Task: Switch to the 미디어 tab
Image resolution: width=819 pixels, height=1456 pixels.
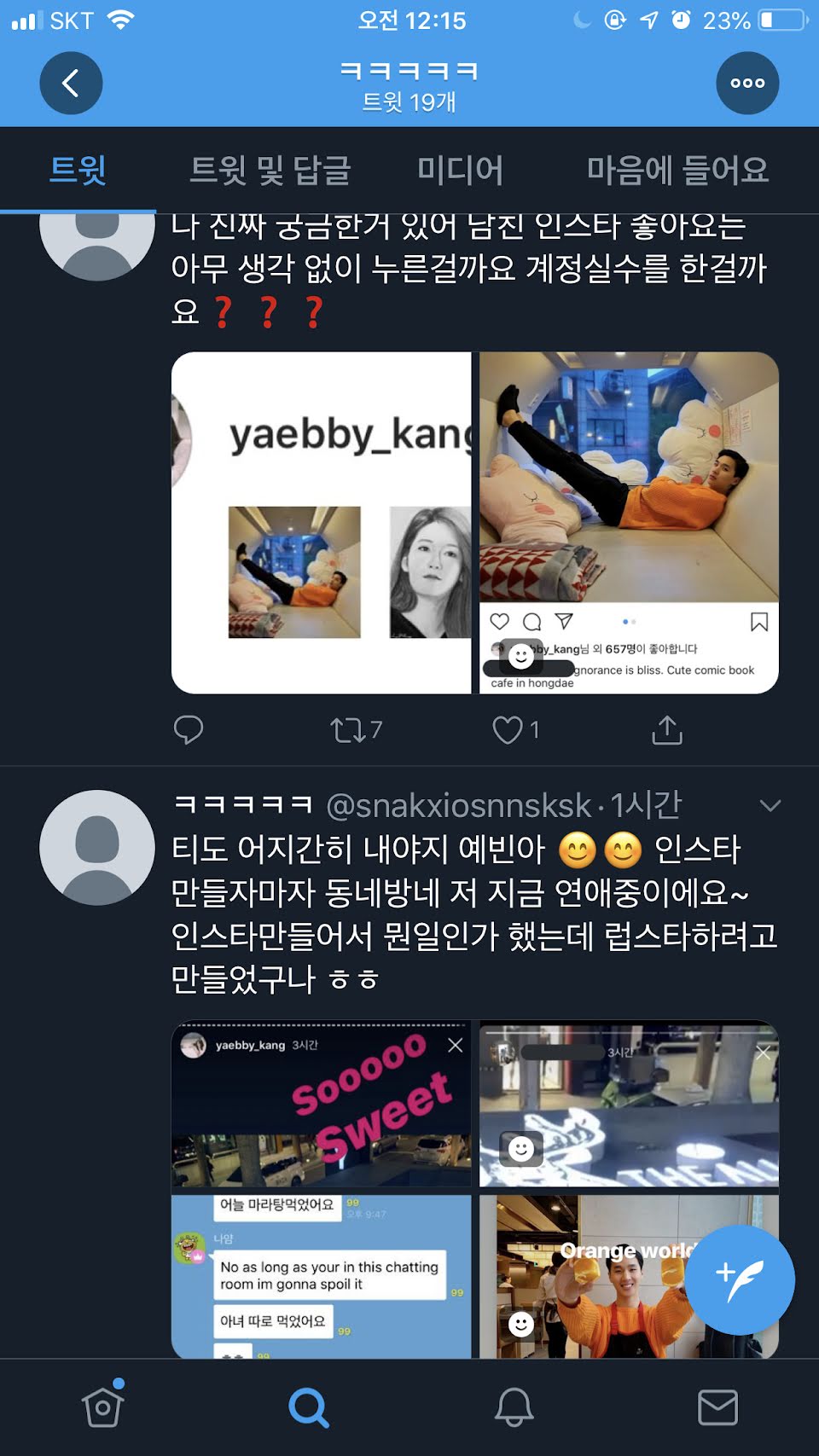Action: pyautogui.click(x=460, y=170)
